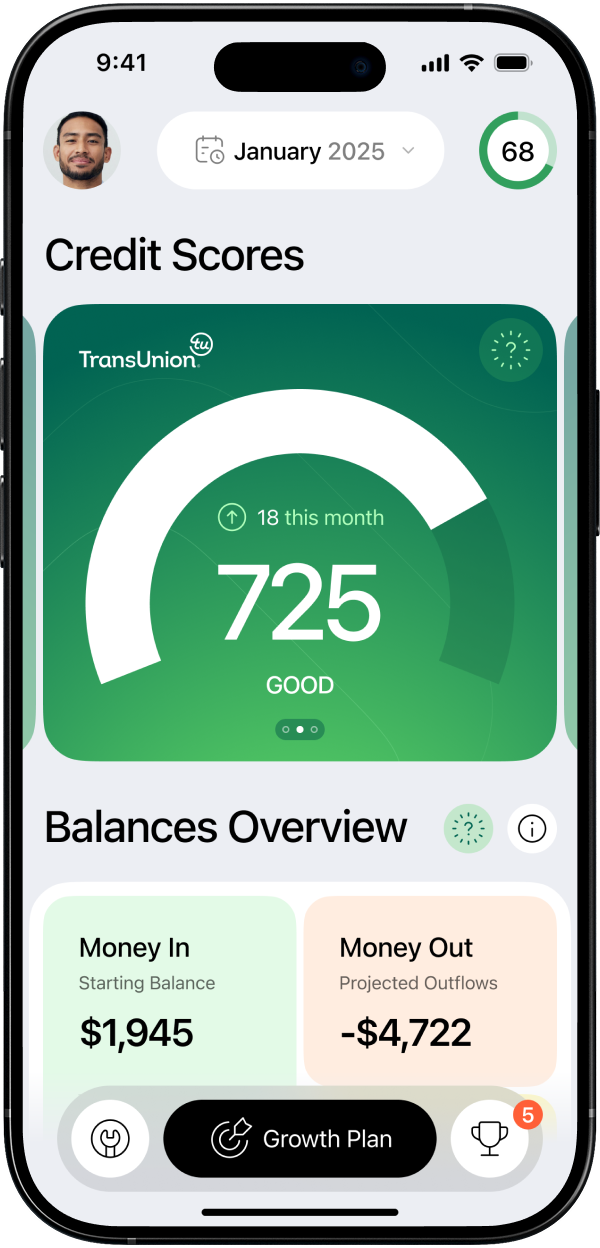Open the Balances Overview info icon
Screen dimensions: 600x1248
(532, 828)
